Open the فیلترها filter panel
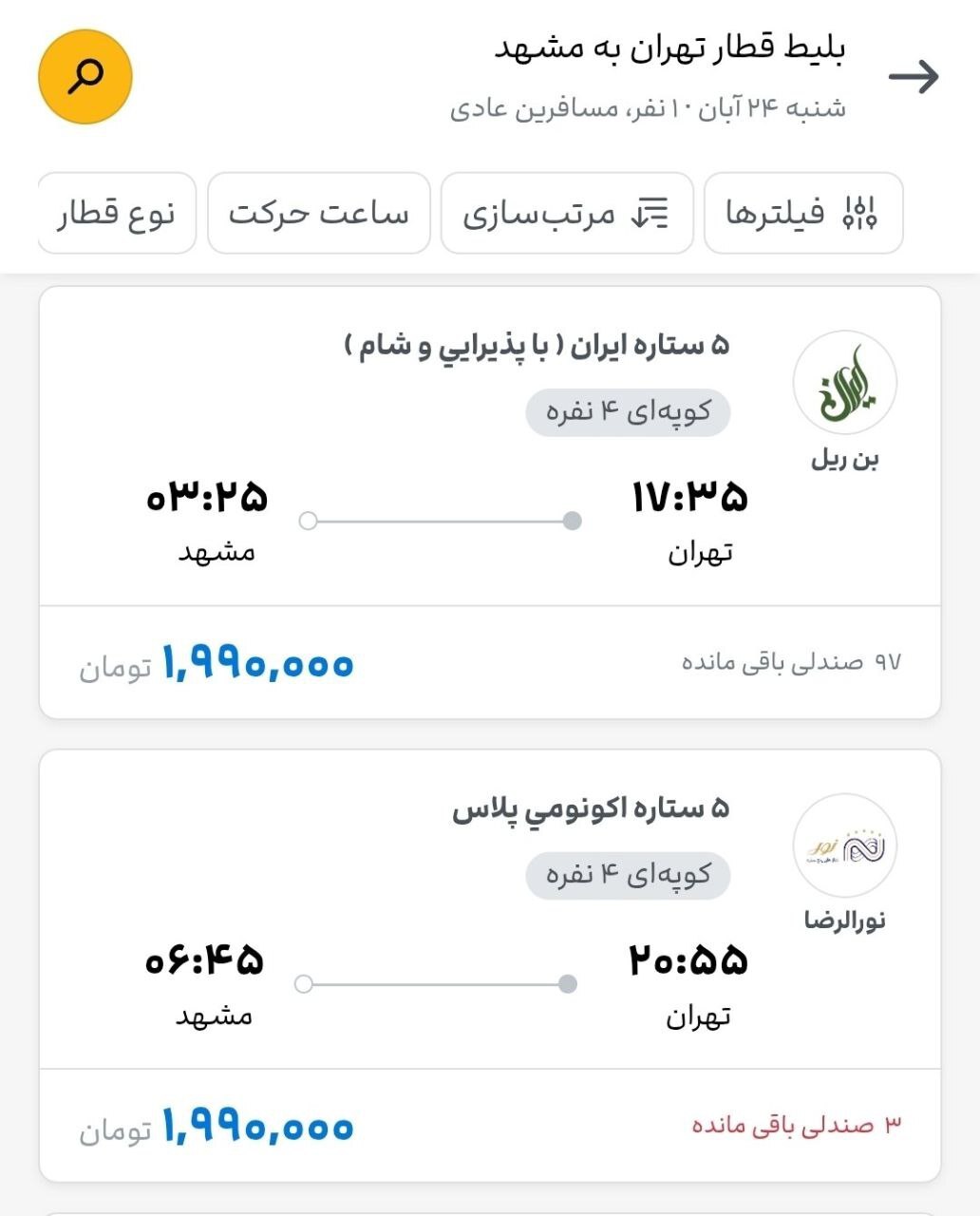 pyautogui.click(x=801, y=214)
